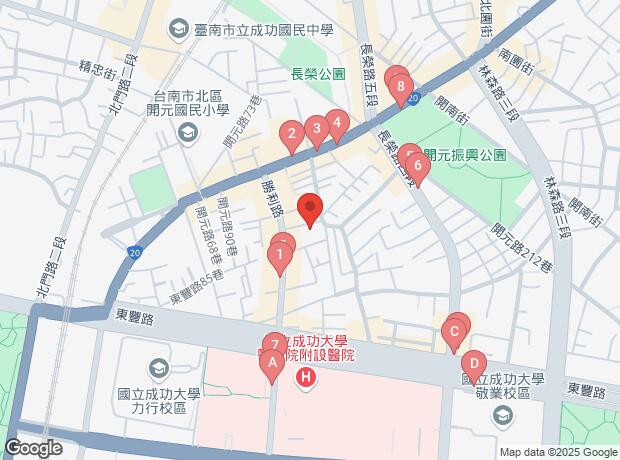Select map marker number 6
The image size is (620, 460).
click(418, 167)
